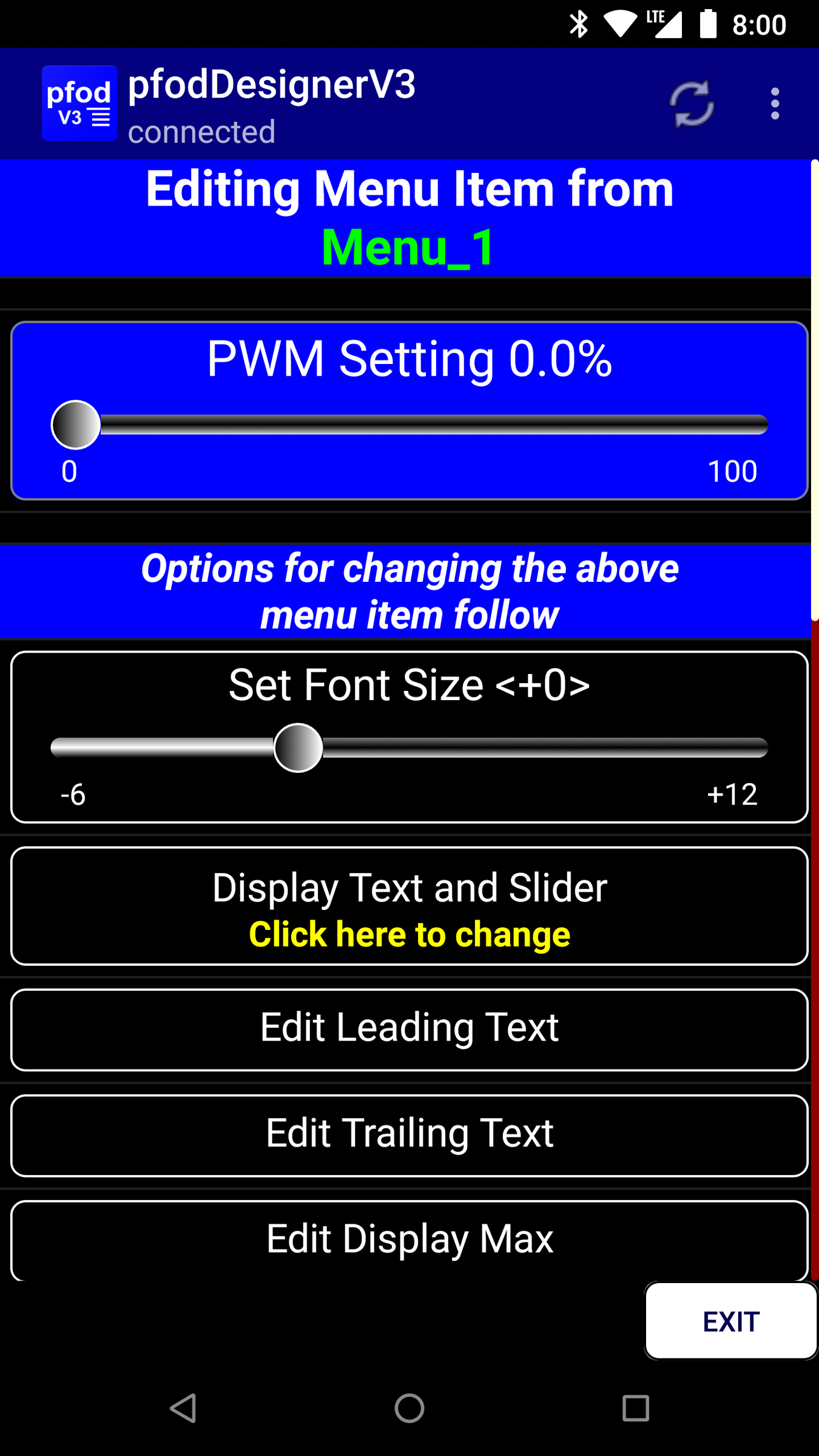Change the Display Text and Slider option
This screenshot has width=819, height=1456.
(409, 906)
